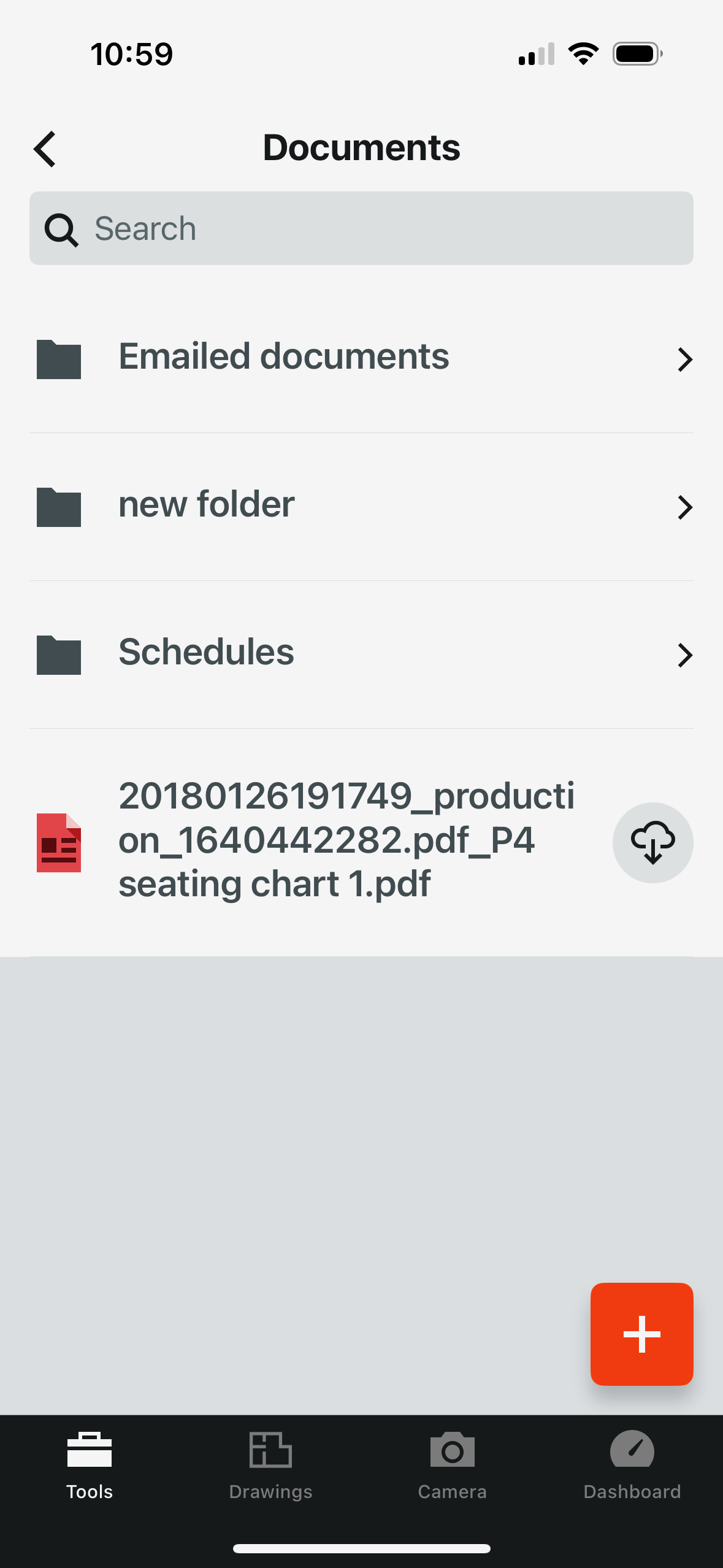Open the Schedules folder

pos(361,655)
